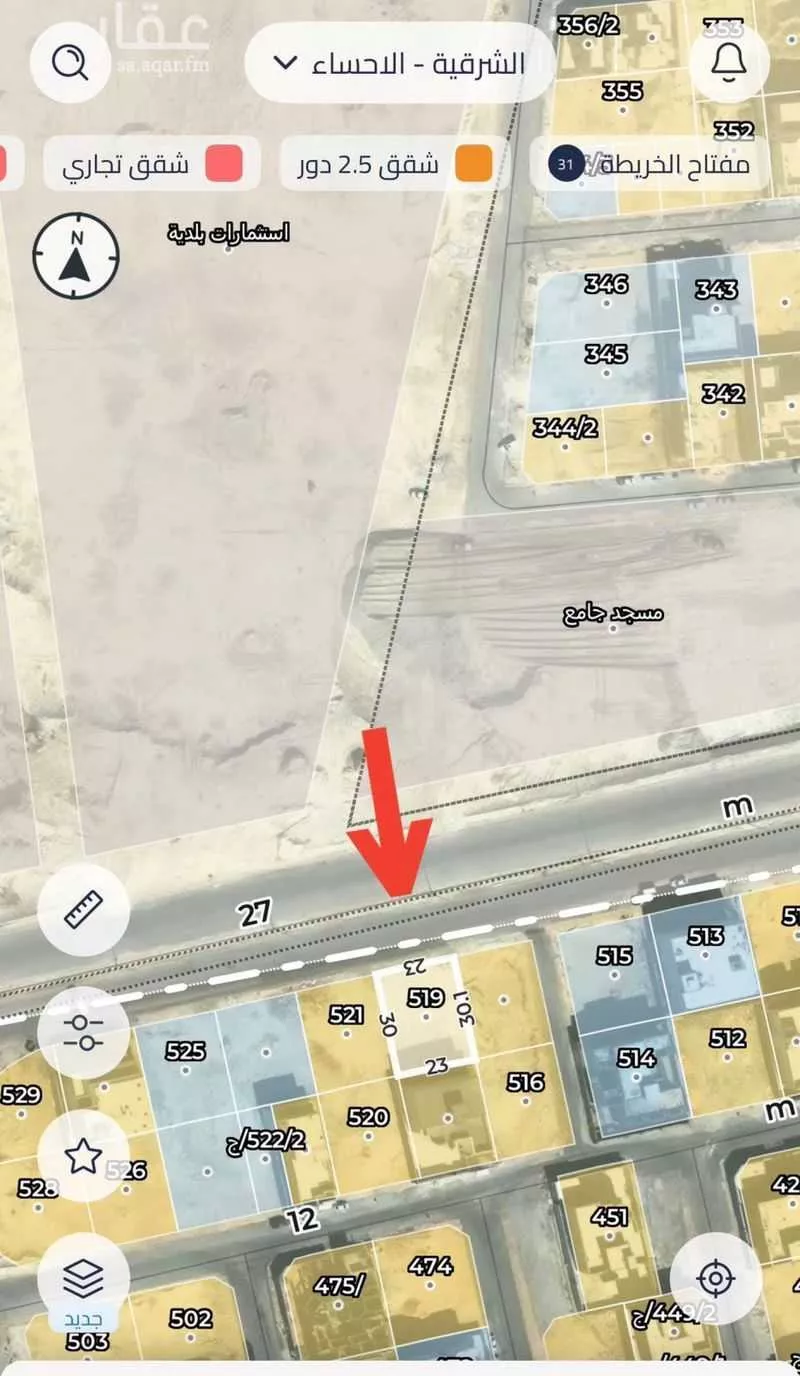Reset map orientation with the compass

77,254
